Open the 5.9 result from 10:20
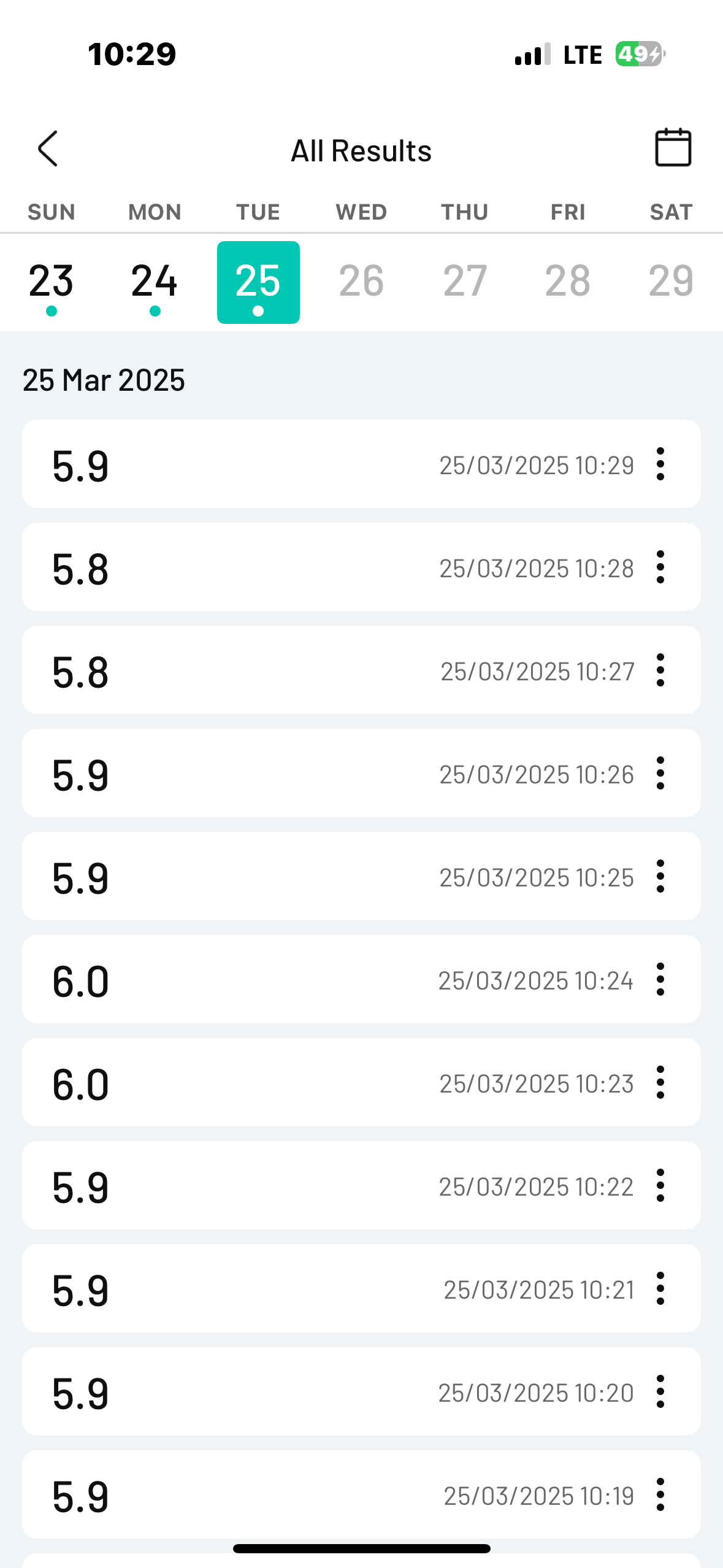The height and width of the screenshot is (1568, 723). pyautogui.click(x=307, y=1392)
